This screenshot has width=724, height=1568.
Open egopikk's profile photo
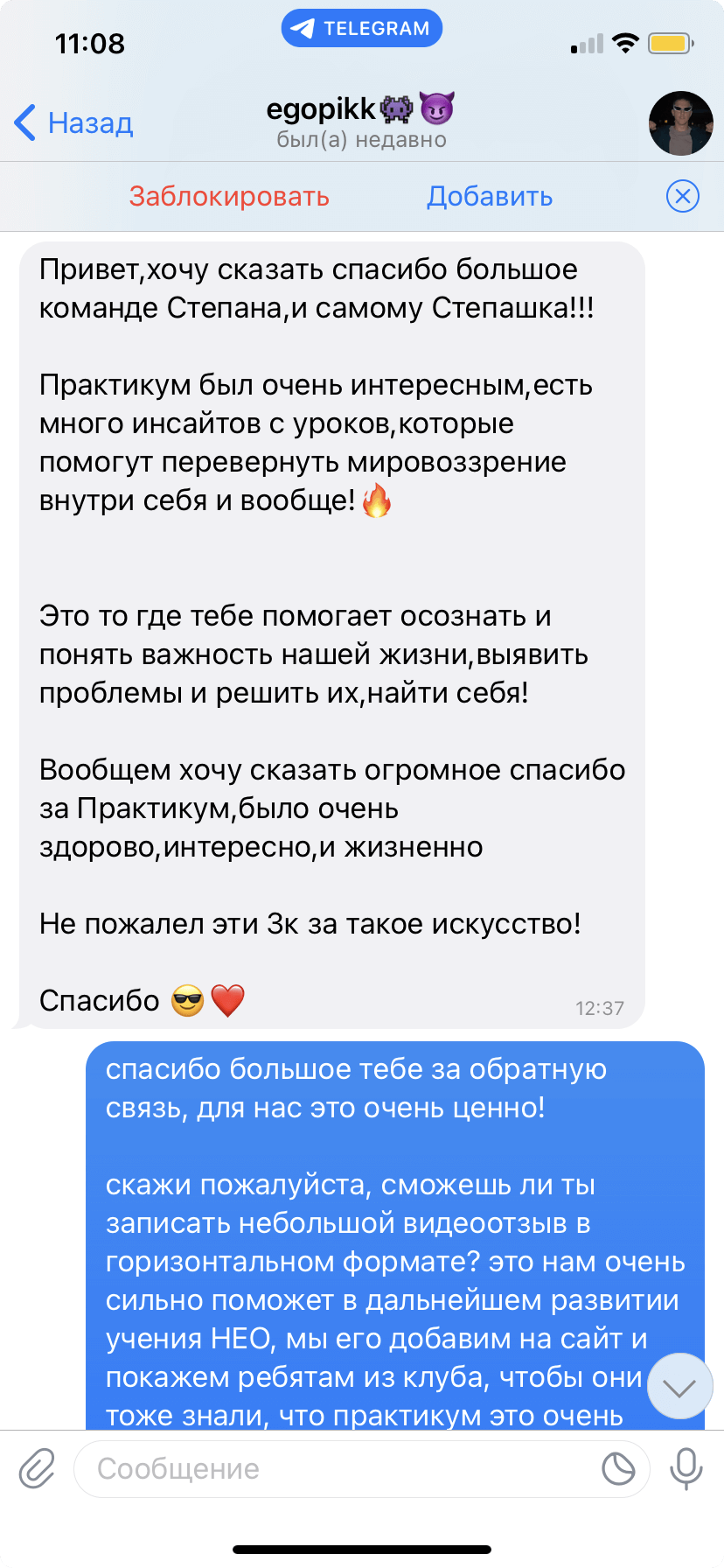pyautogui.click(x=680, y=123)
